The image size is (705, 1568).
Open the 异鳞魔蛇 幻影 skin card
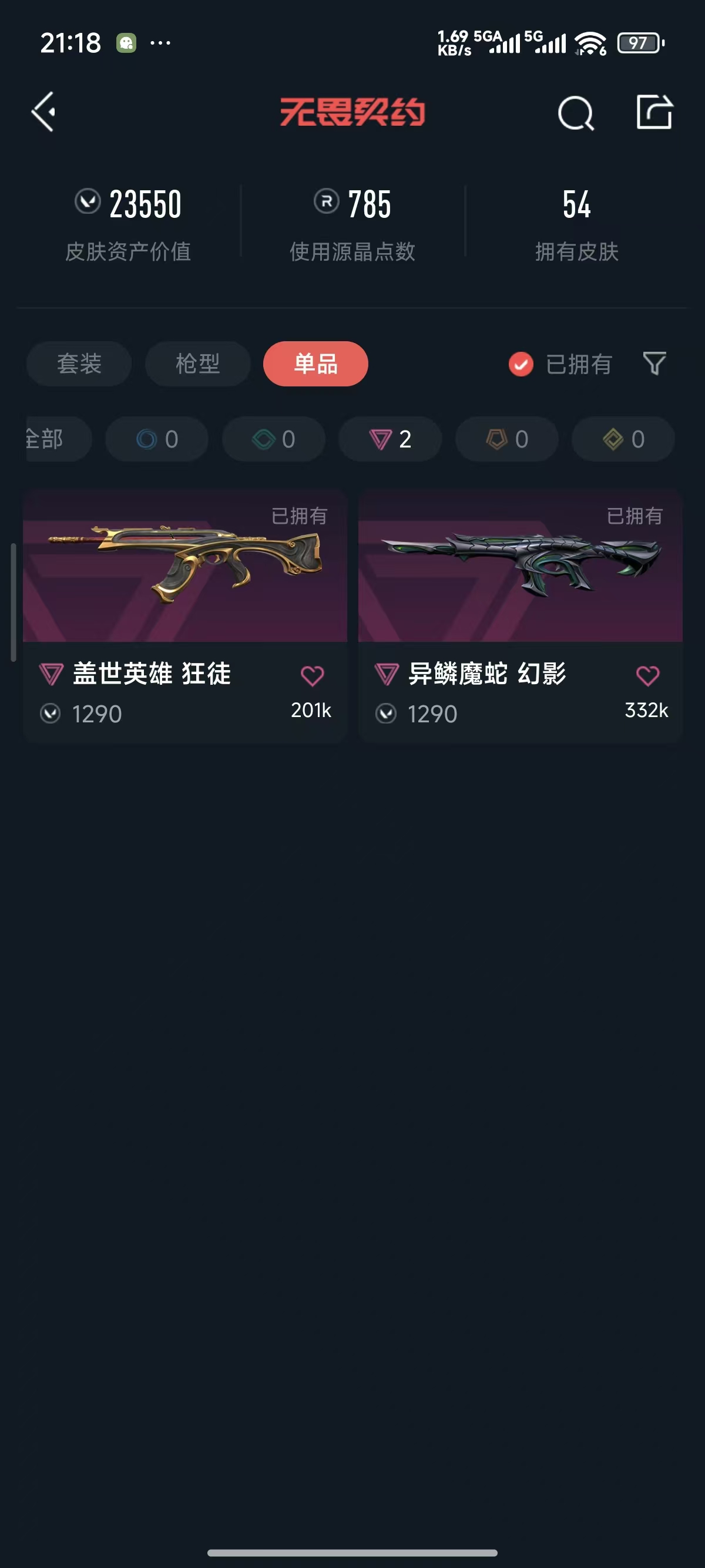coord(521,615)
